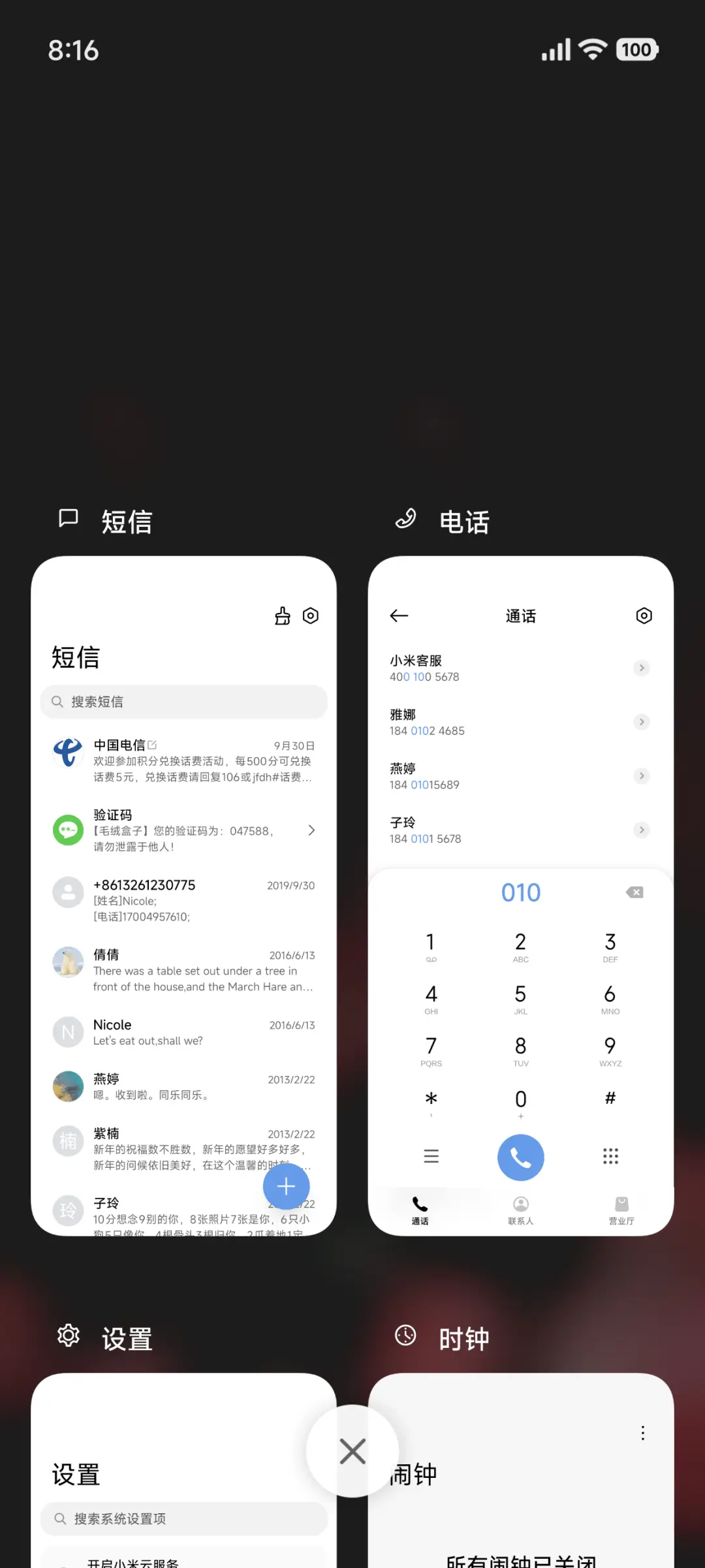The image size is (705, 1568).
Task: Switch to the 联系人 tab
Action: pos(520,1210)
